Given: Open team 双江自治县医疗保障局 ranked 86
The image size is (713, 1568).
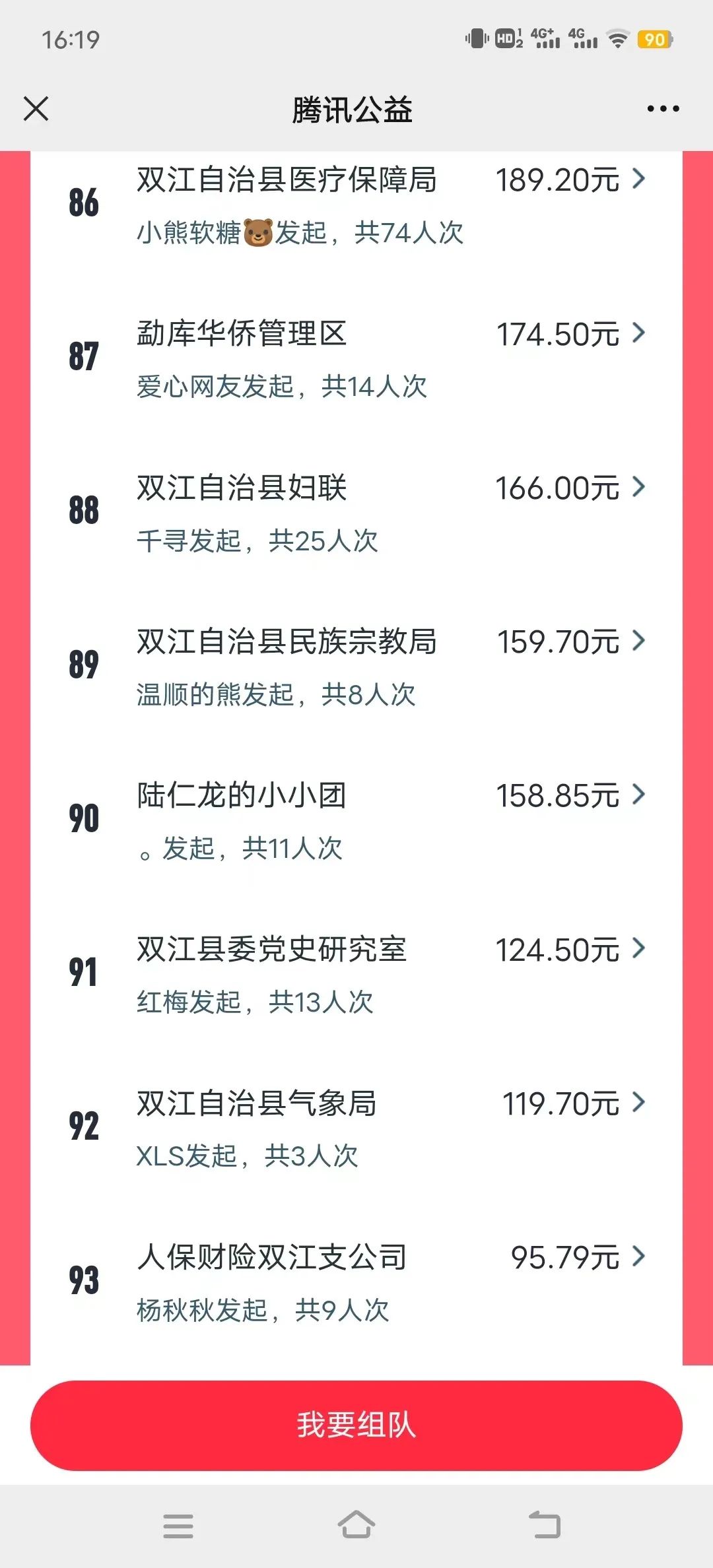Looking at the screenshot, I should tap(356, 205).
